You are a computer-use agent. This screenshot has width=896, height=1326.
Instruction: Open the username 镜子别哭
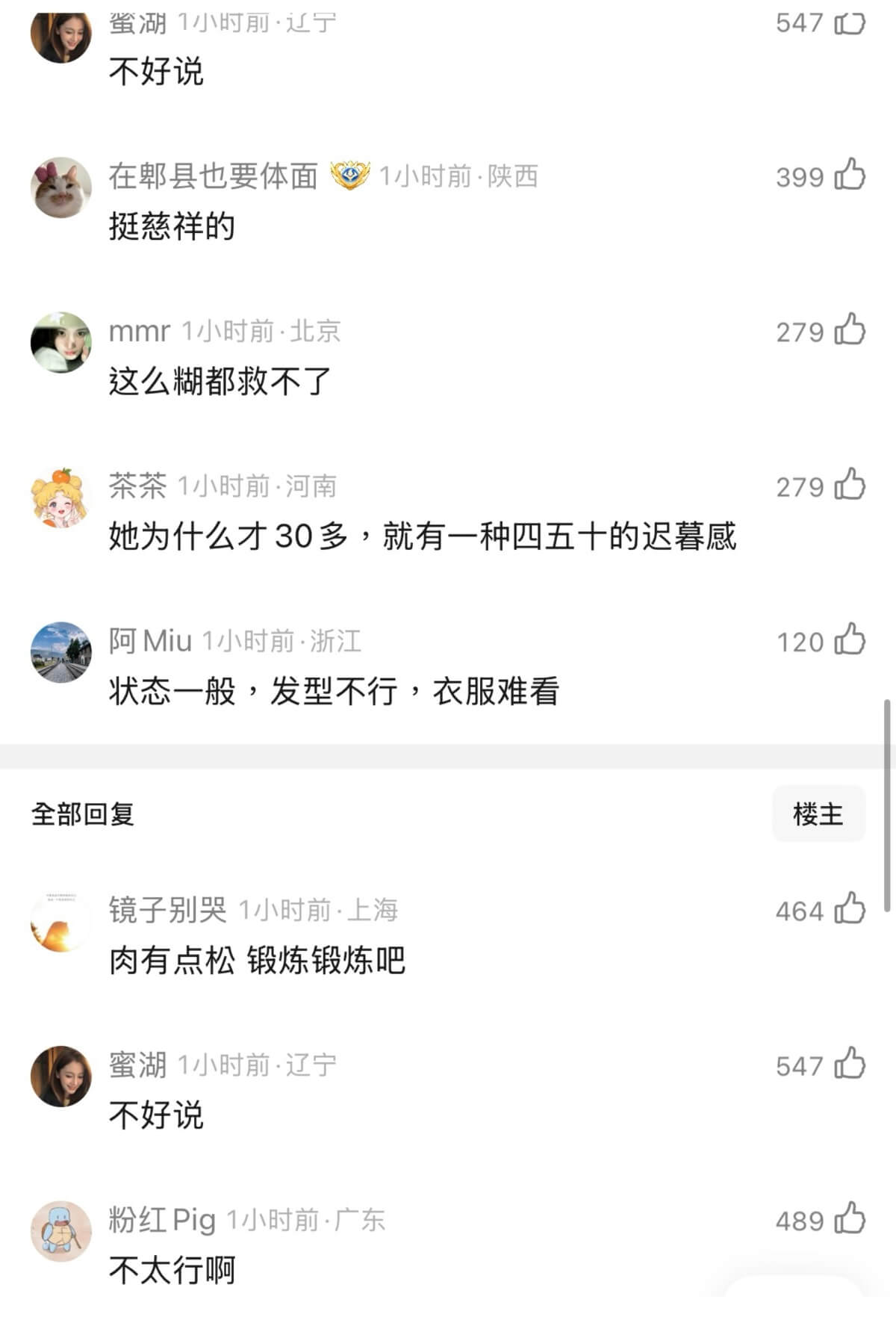(167, 910)
